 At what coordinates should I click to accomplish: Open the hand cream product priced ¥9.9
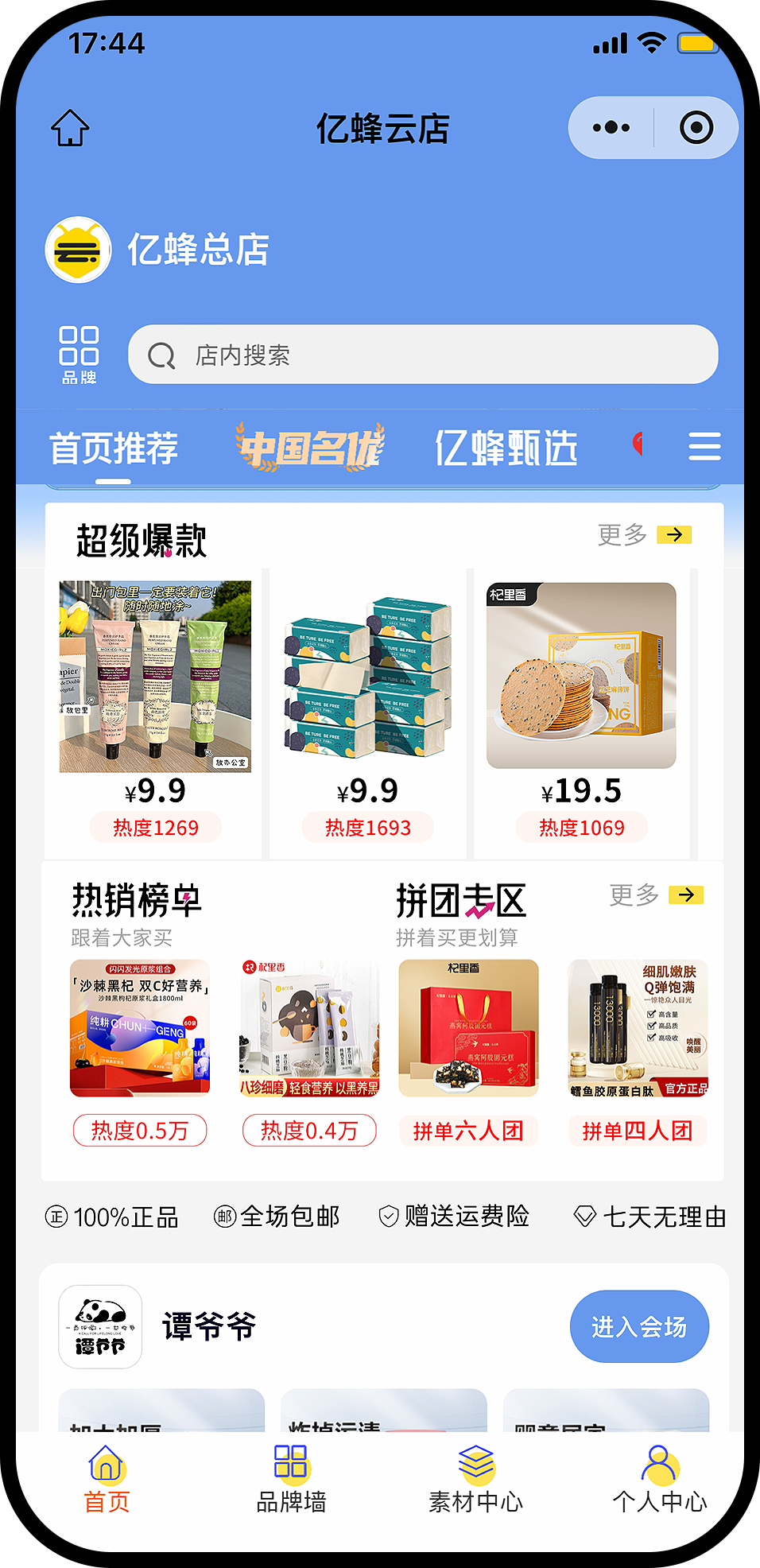(156, 677)
